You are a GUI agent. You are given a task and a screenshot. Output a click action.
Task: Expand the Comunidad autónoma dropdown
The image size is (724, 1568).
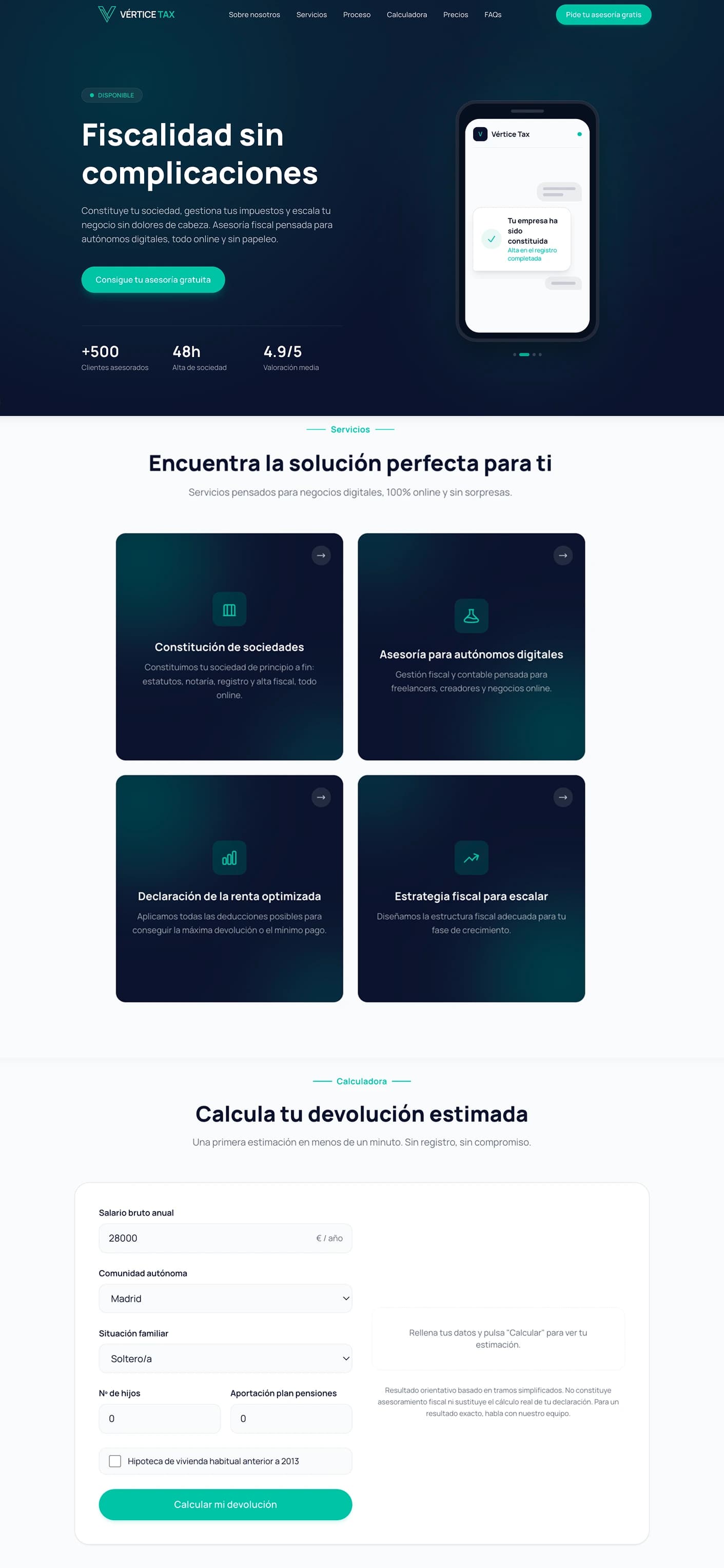225,1298
